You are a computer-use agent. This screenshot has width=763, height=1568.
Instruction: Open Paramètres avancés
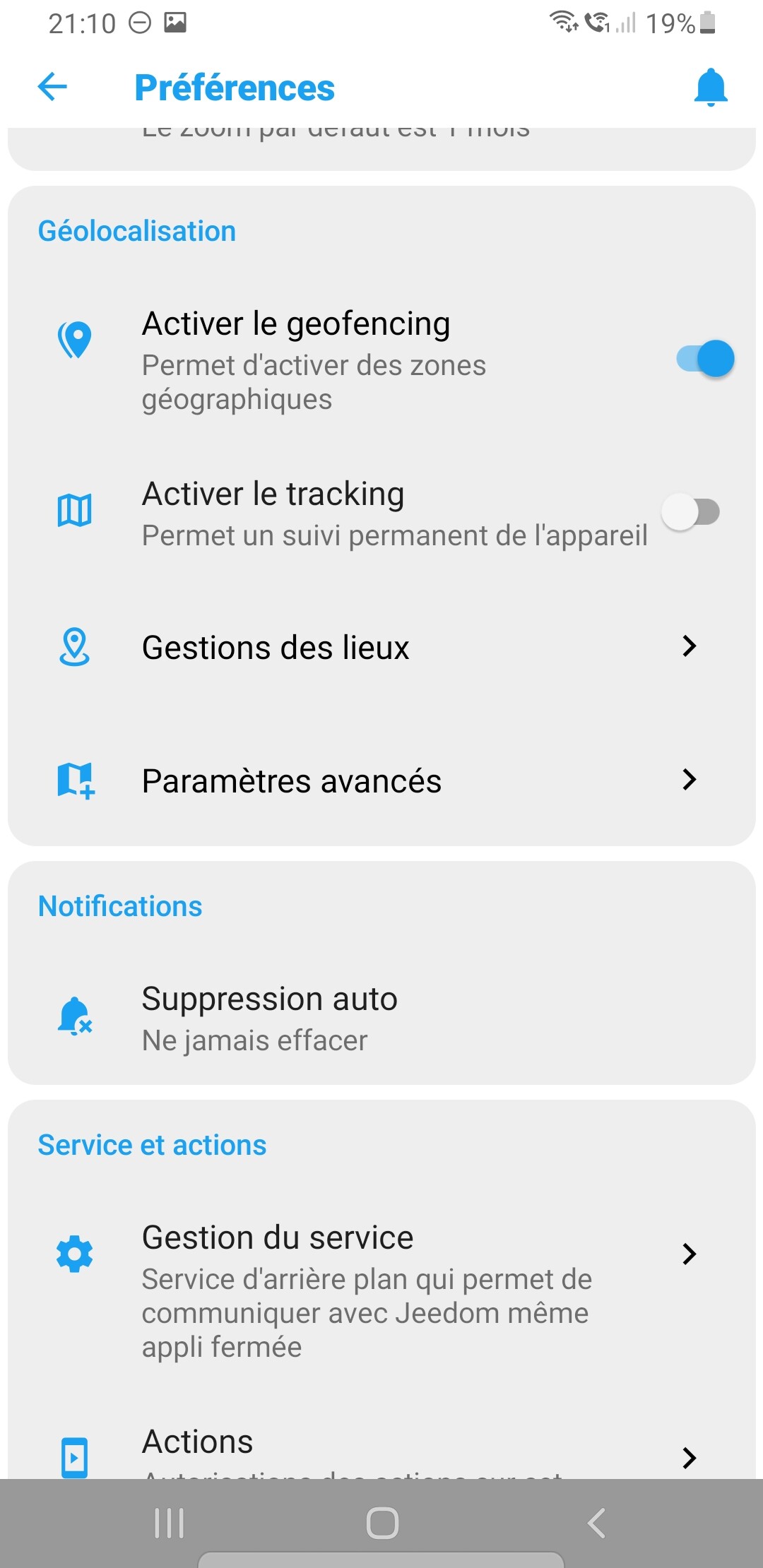pyautogui.click(x=381, y=780)
